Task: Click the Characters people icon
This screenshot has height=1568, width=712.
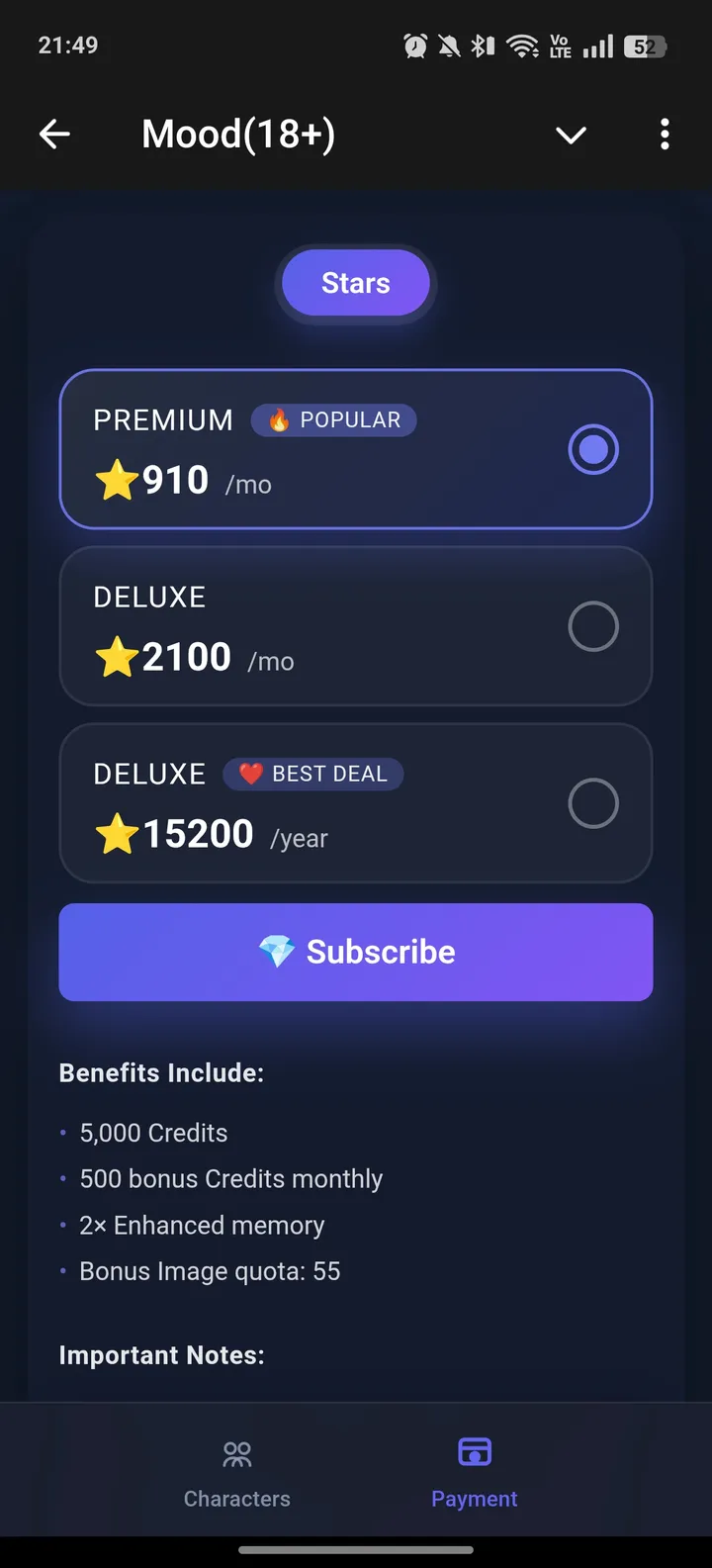Action: coord(236,1454)
